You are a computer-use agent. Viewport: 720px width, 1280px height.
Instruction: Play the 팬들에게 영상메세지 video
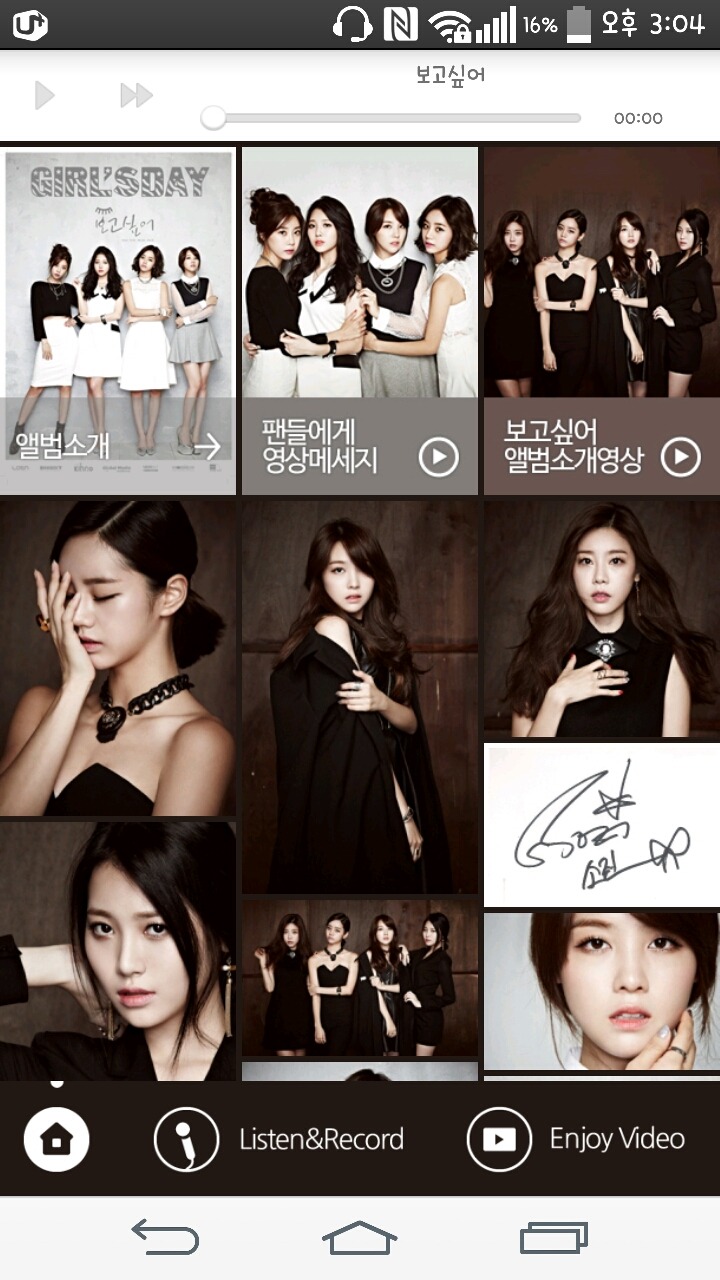click(x=360, y=320)
